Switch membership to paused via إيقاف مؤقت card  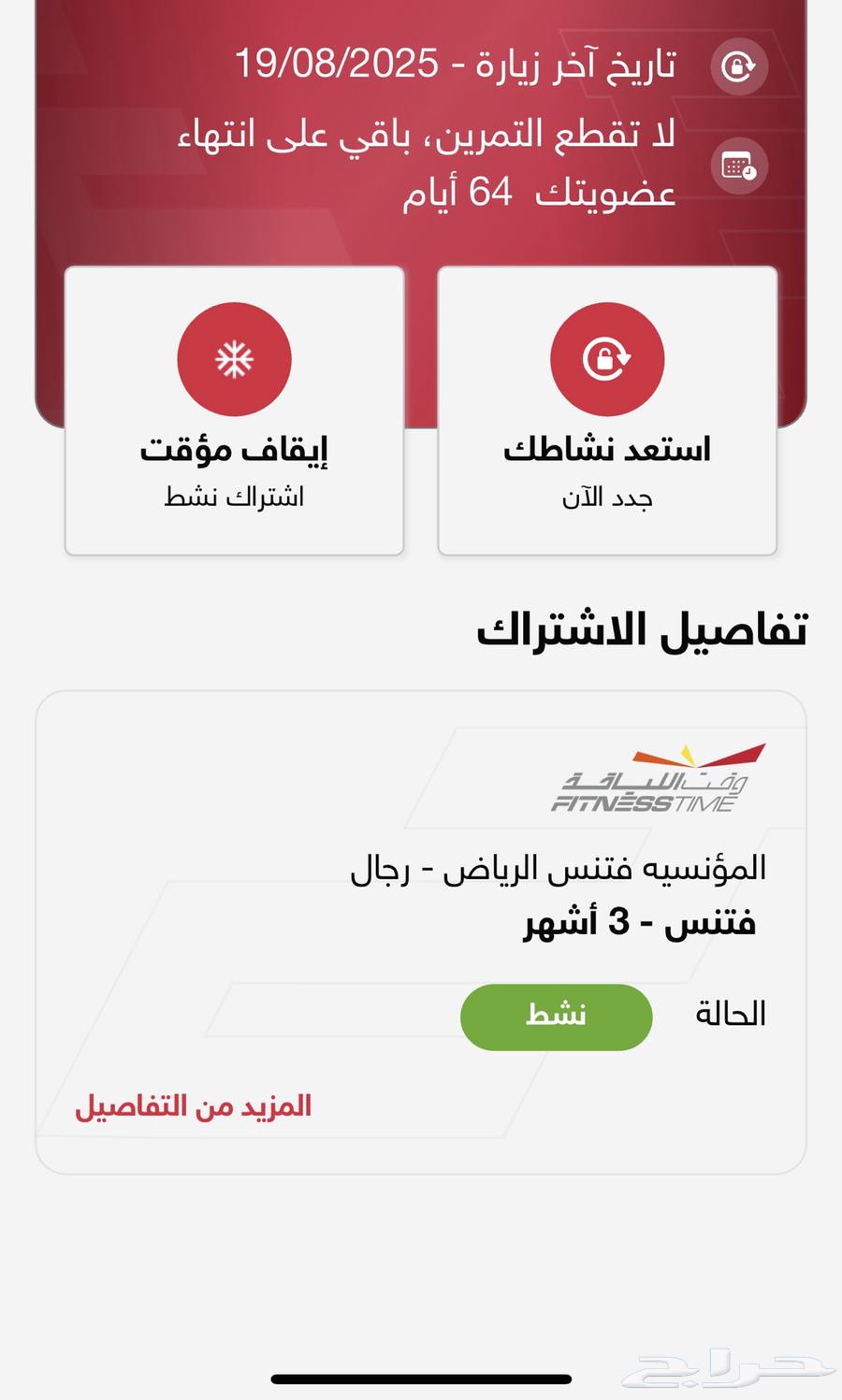[x=234, y=408]
